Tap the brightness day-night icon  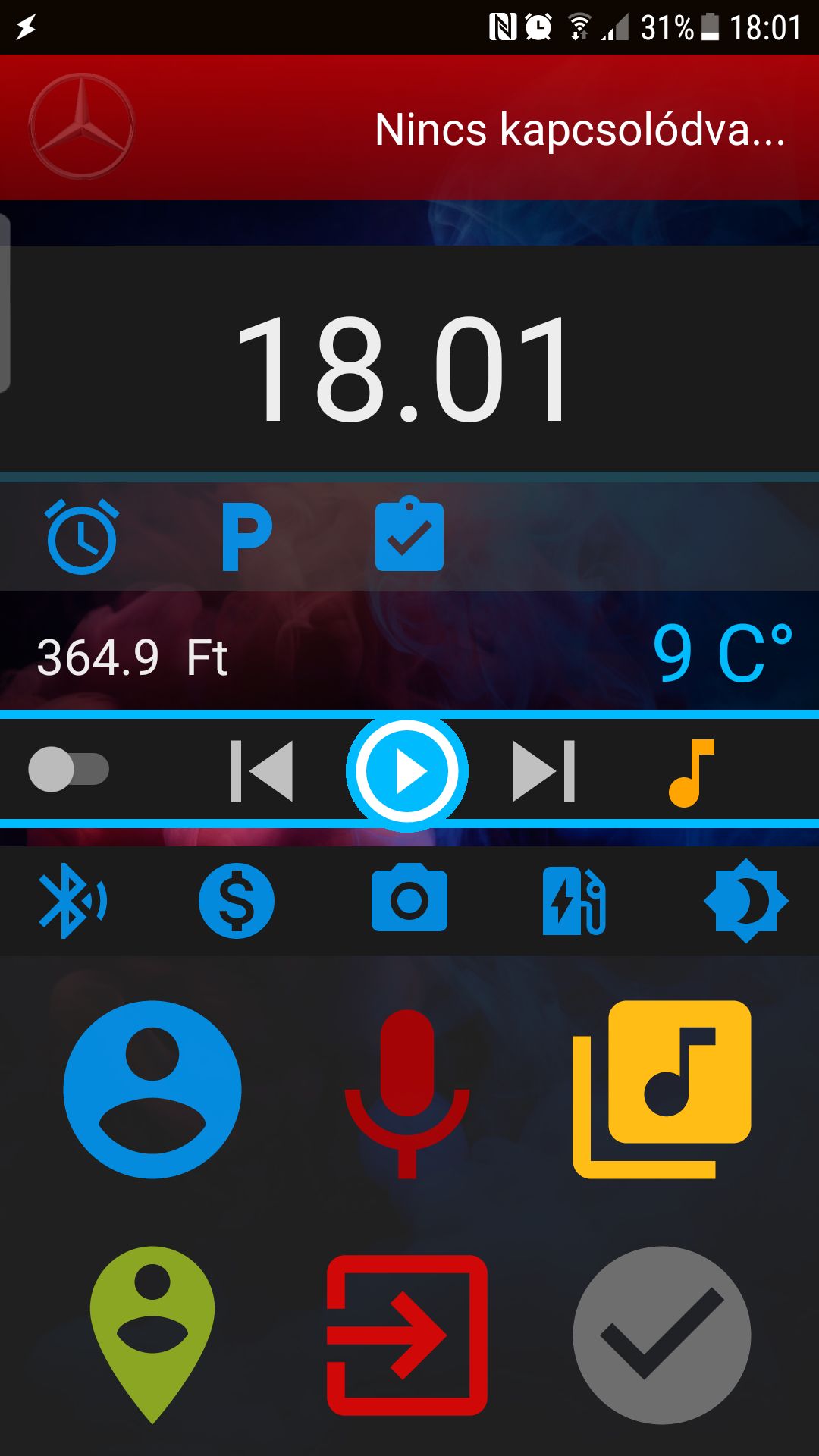746,901
